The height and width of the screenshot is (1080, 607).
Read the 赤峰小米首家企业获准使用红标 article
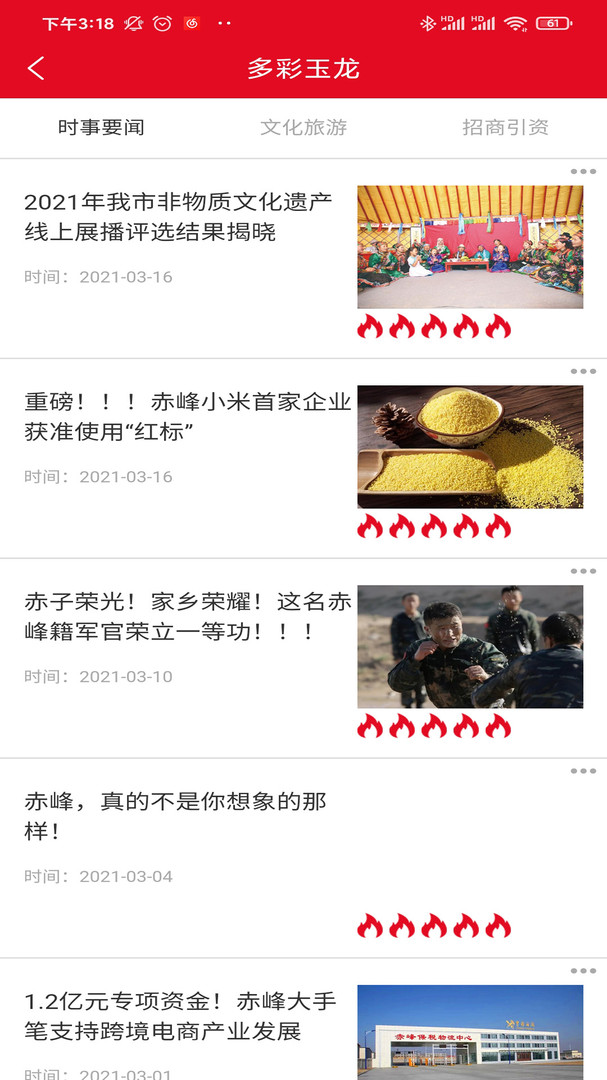188,417
